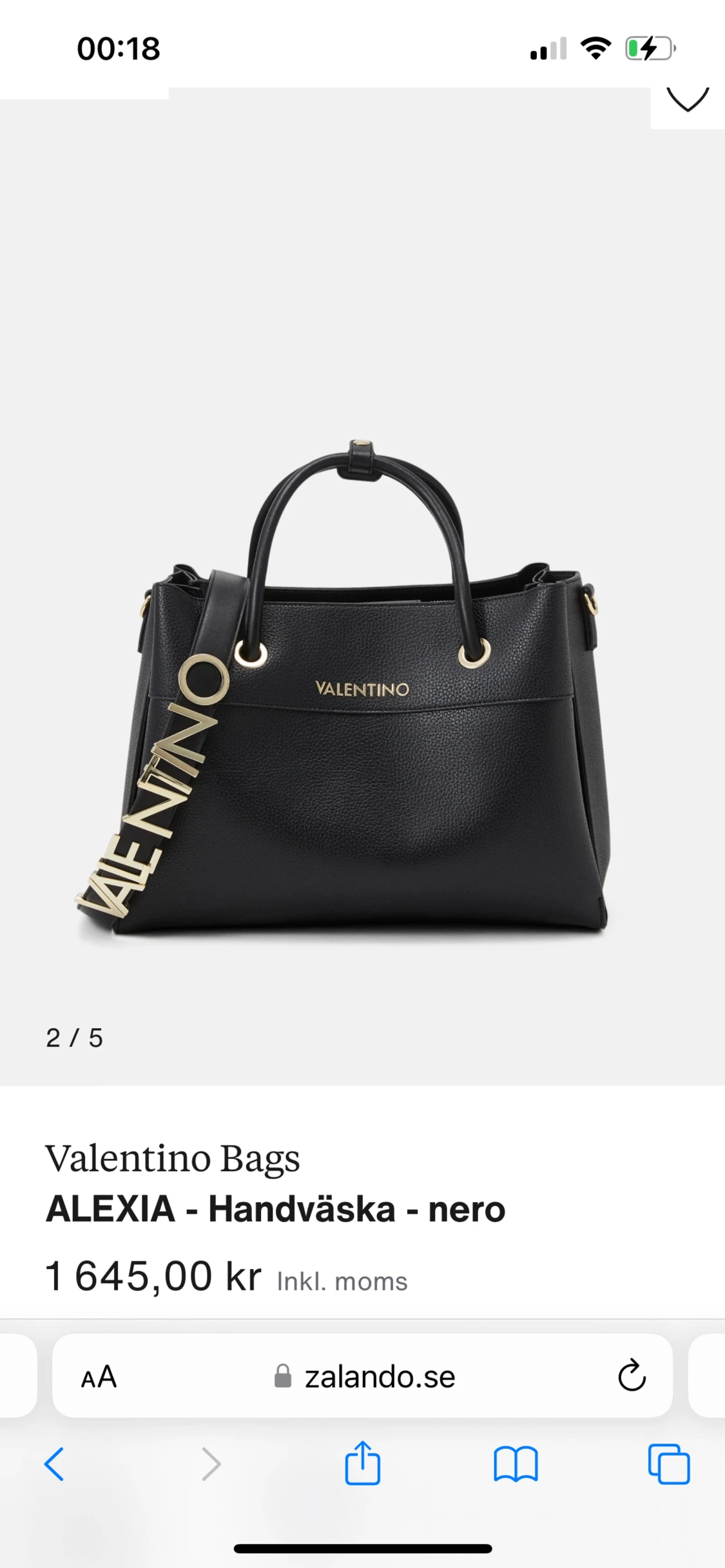Screen dimensions: 725x1568
Task: Go back to the previous page
Action: (54, 1464)
